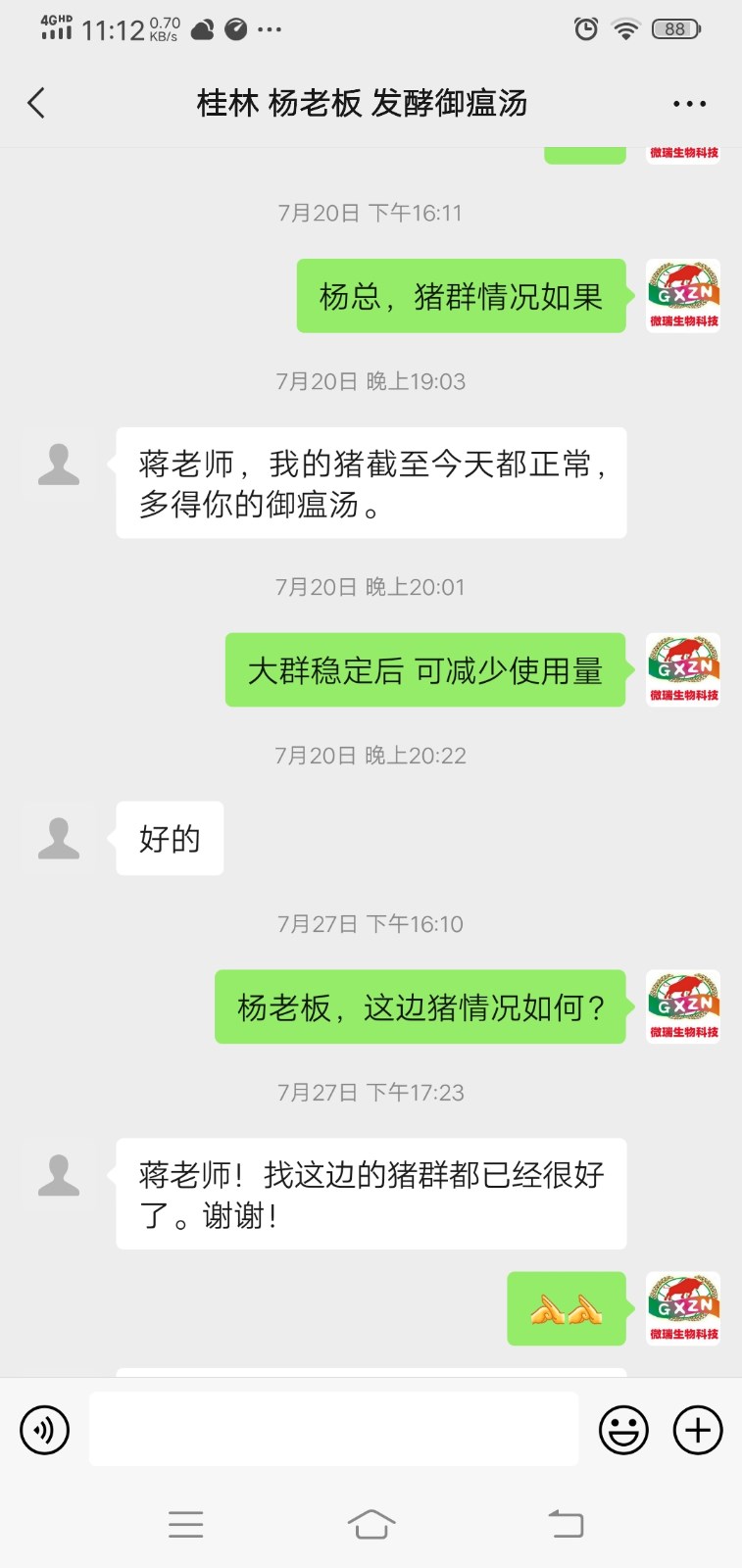Viewport: 742px width, 1568px height.
Task: Switch to voice message input
Action: click(x=45, y=1430)
